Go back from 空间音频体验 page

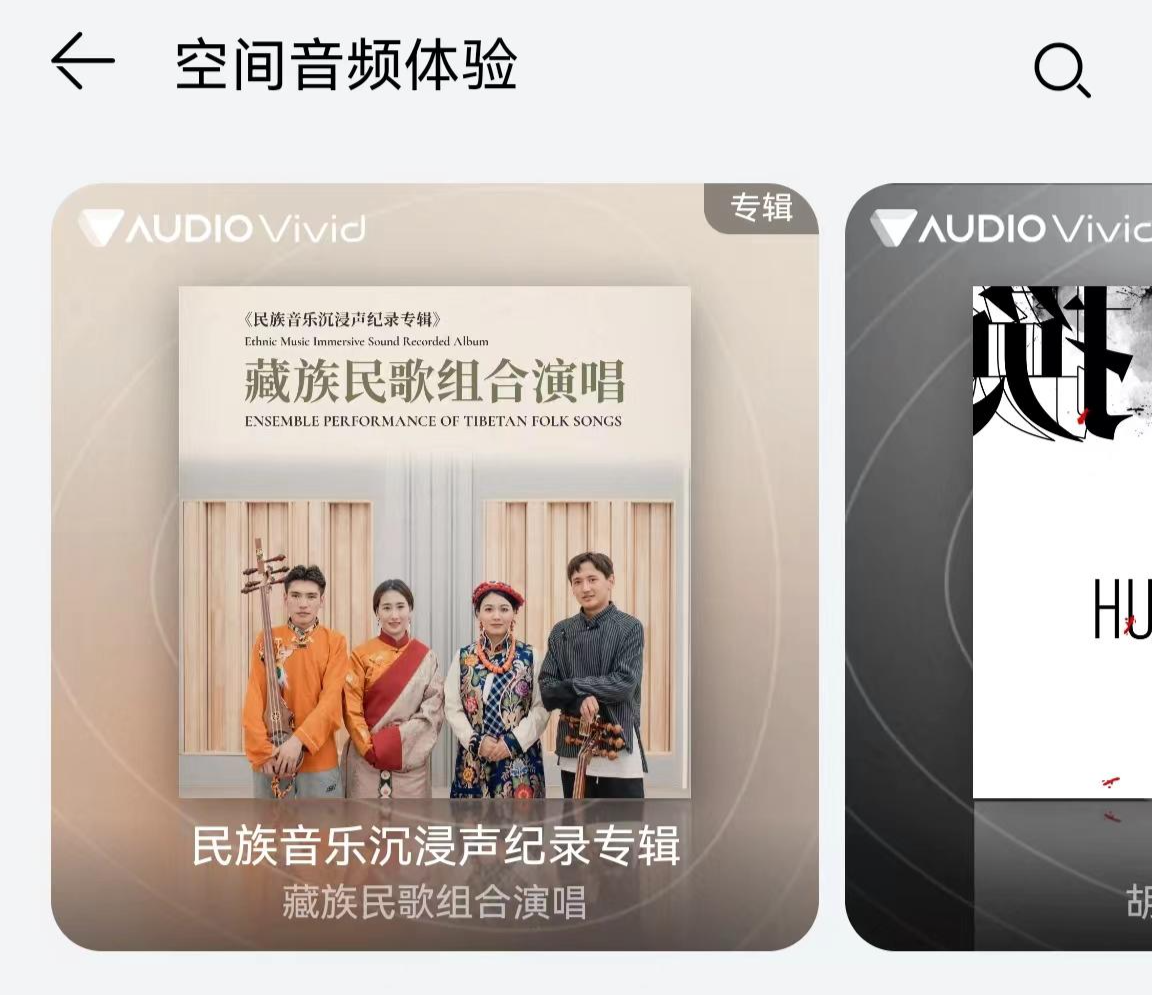click(82, 62)
